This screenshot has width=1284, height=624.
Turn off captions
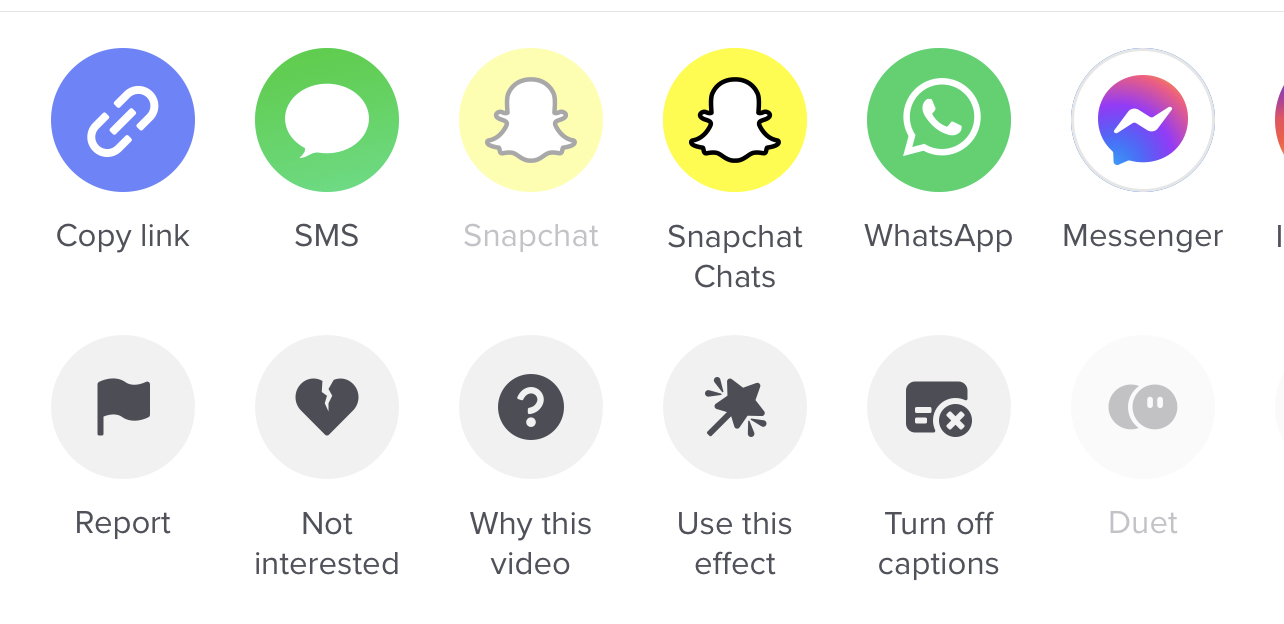pyautogui.click(x=939, y=407)
